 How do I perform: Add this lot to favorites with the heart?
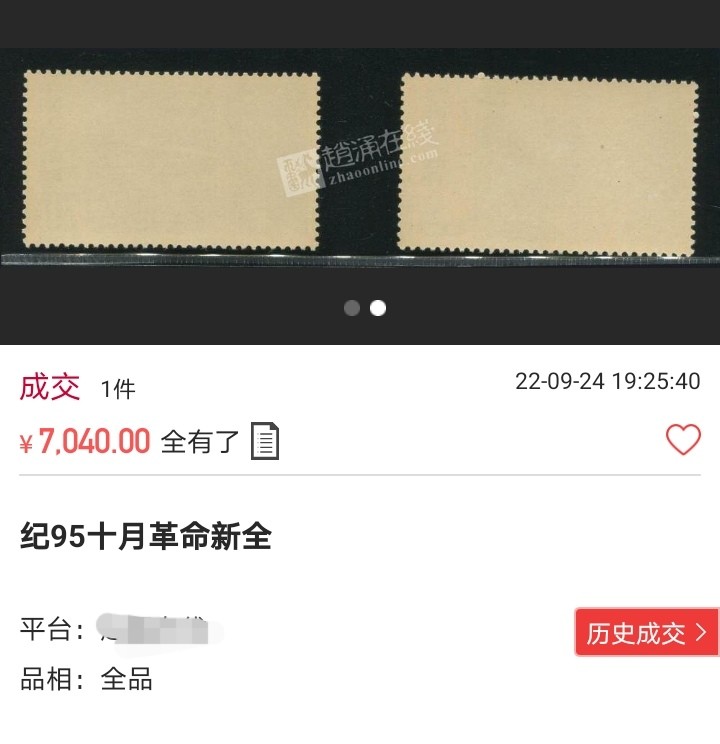coord(683,439)
